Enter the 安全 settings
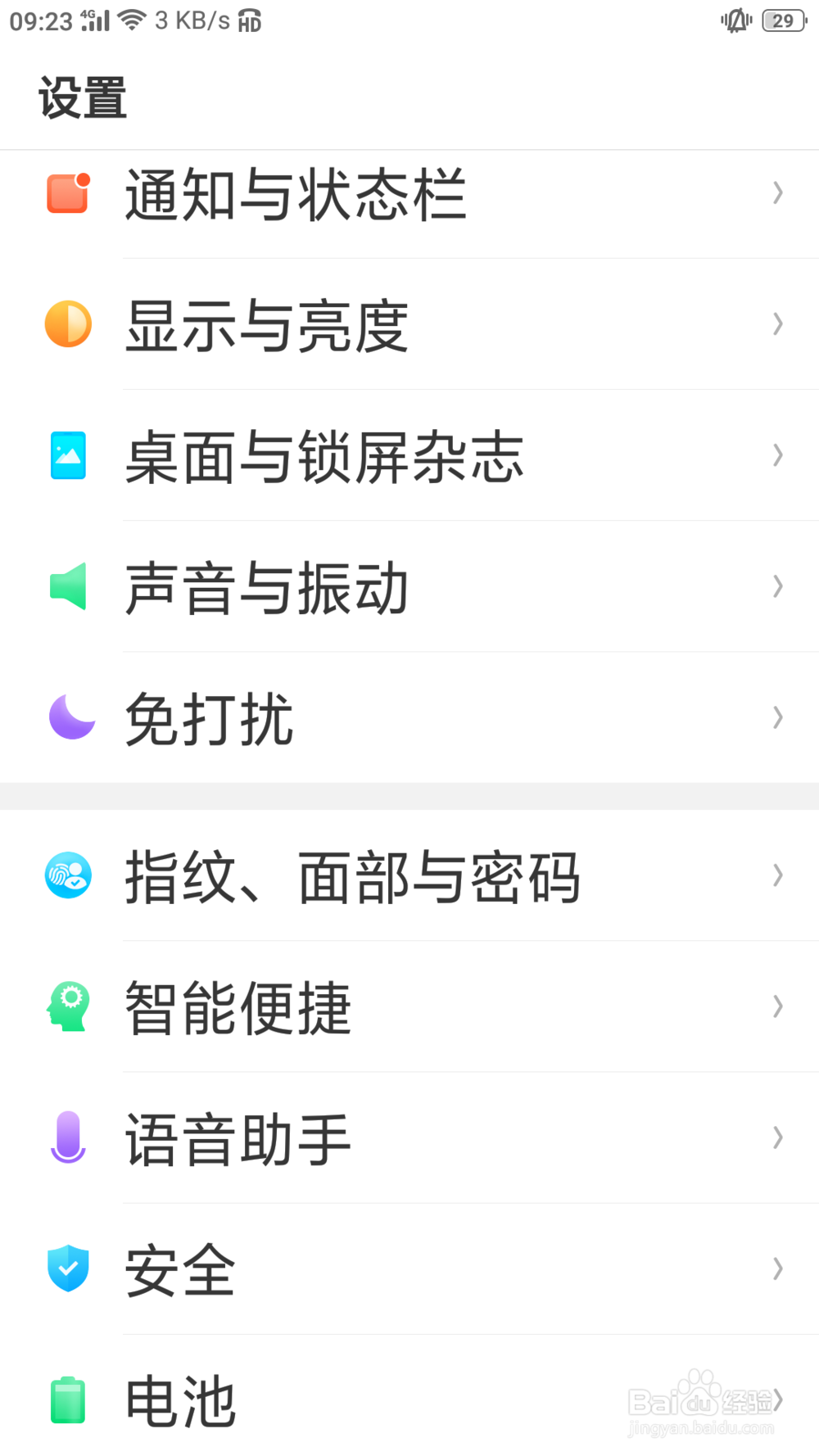Screen dimensions: 819x1456 click(x=409, y=1268)
